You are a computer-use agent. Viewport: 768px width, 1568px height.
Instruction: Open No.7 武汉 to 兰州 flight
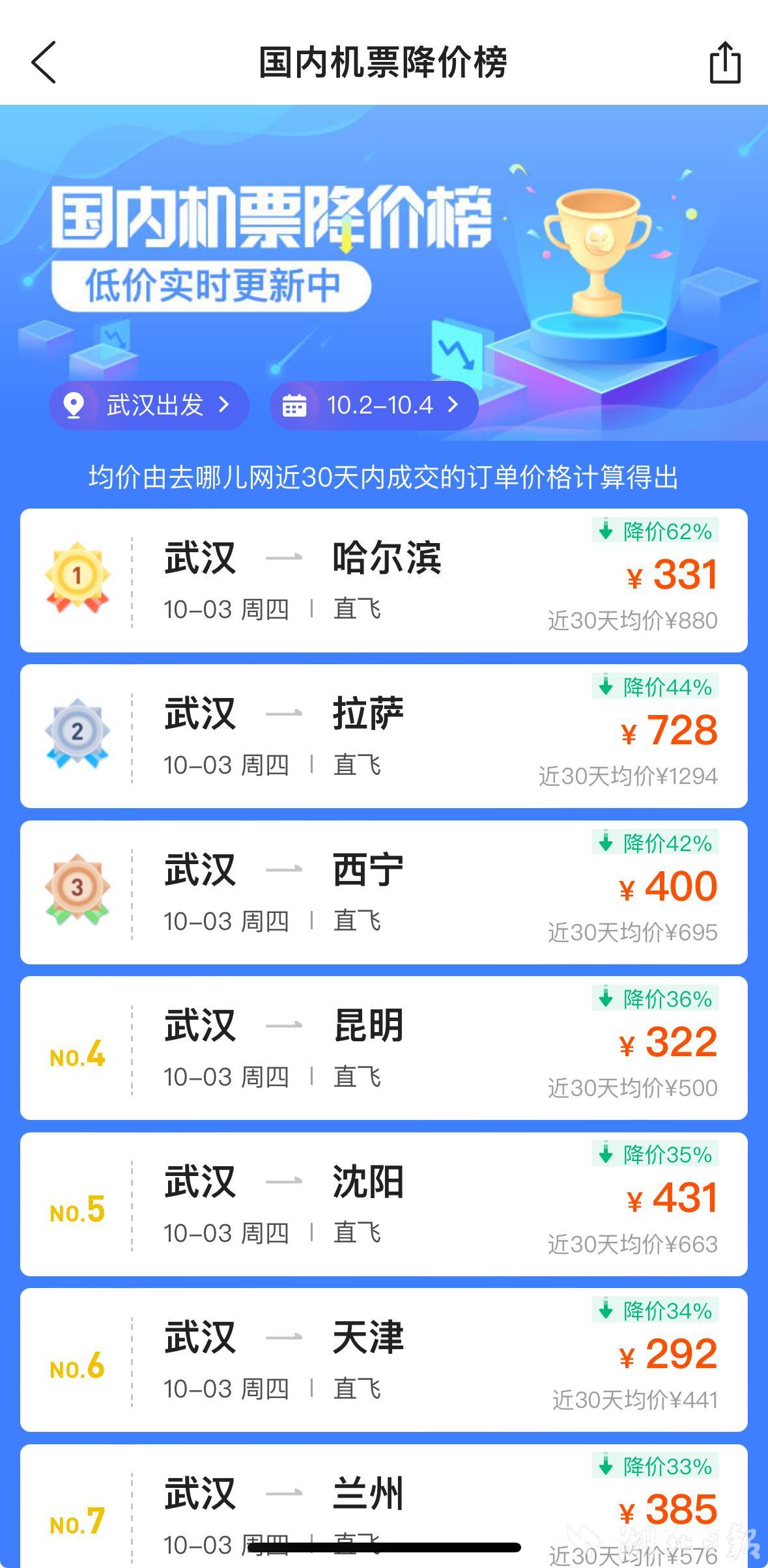384,1504
